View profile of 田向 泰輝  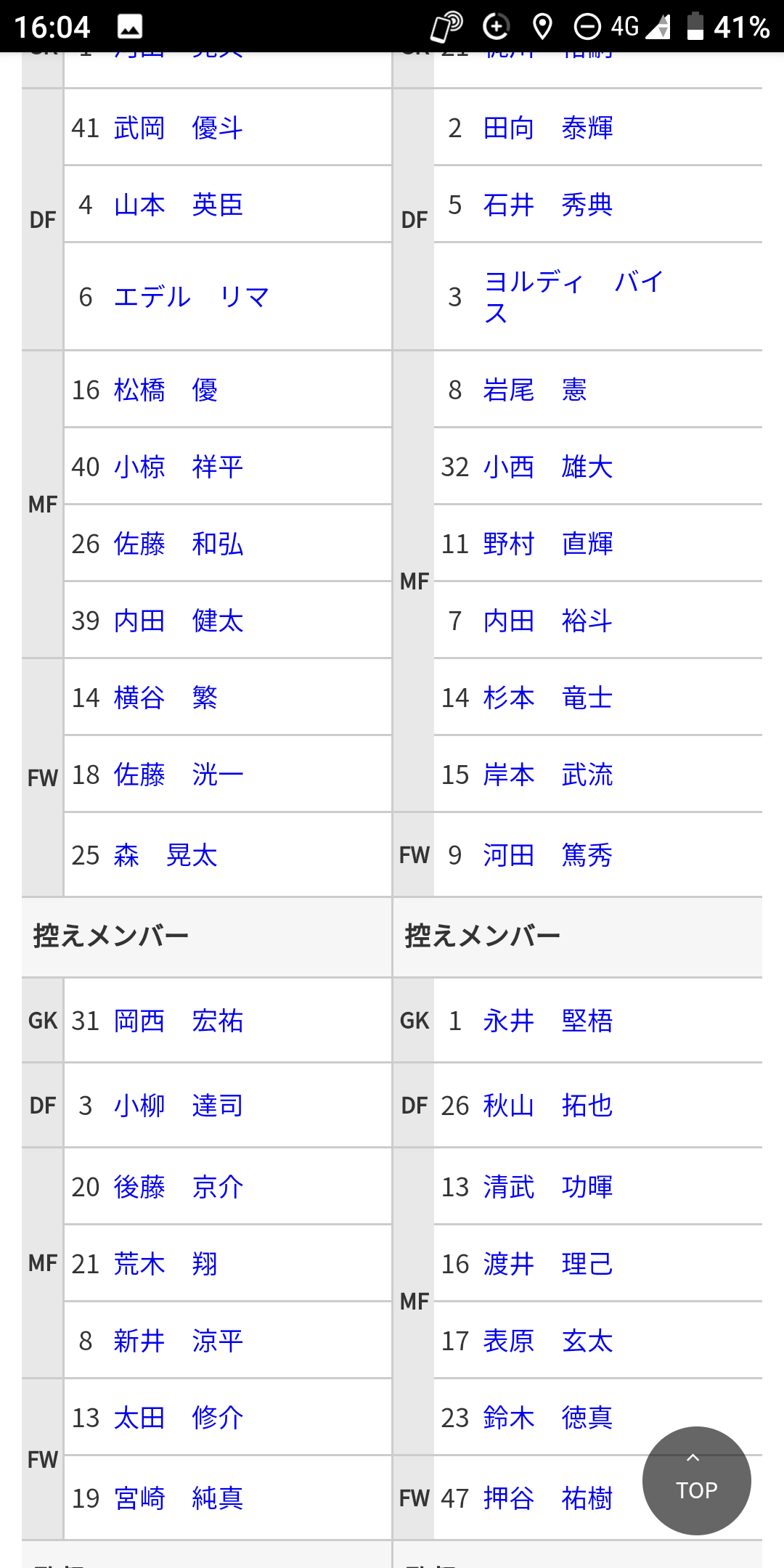[548, 128]
